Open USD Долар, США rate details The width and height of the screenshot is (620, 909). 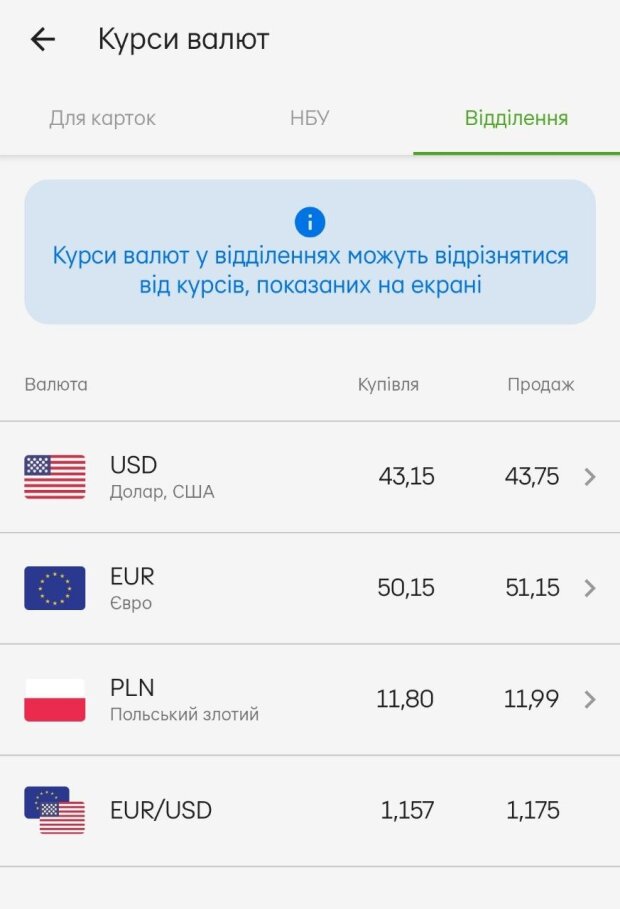click(x=310, y=477)
